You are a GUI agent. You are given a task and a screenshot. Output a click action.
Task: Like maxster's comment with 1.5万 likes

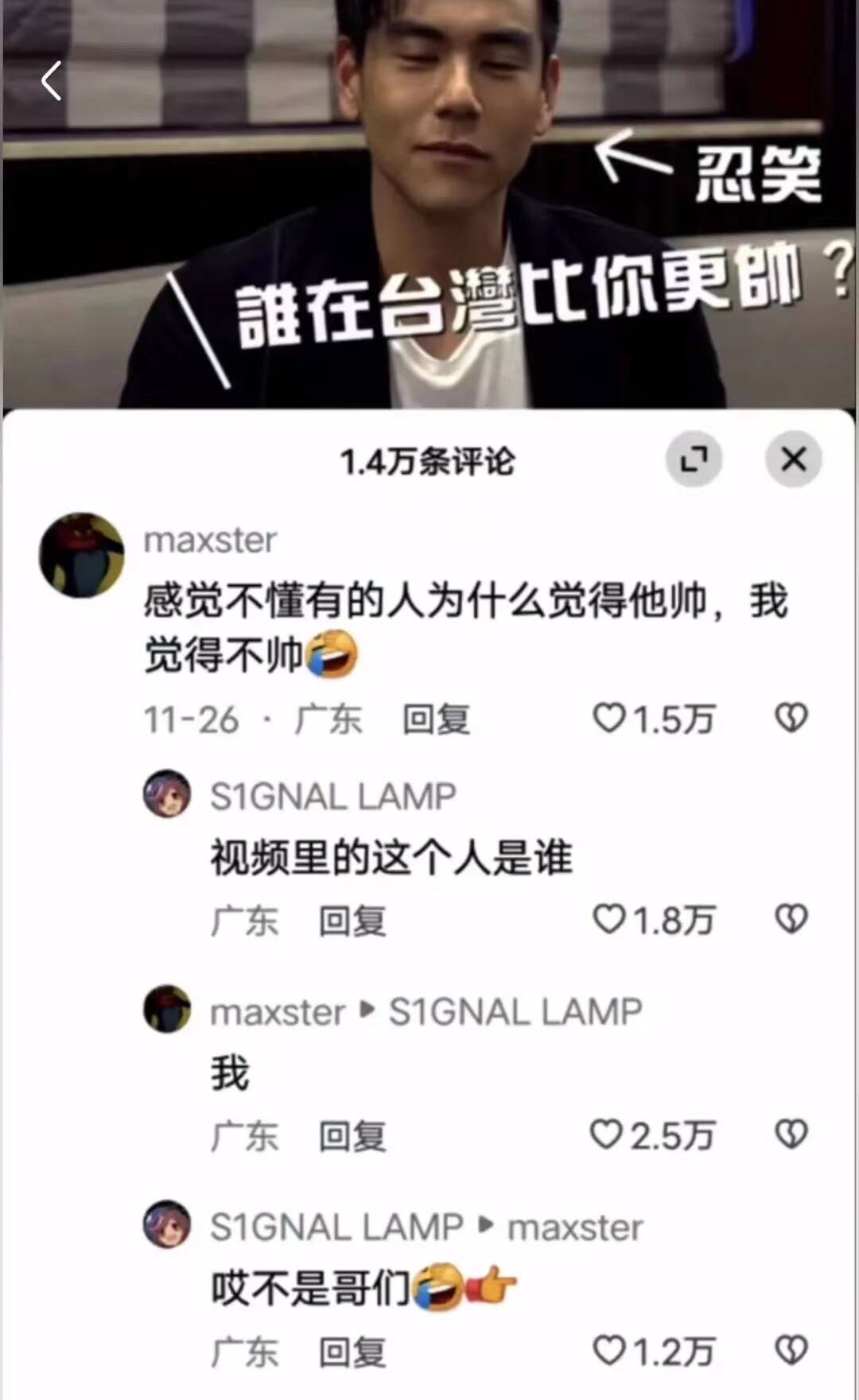click(x=654, y=719)
